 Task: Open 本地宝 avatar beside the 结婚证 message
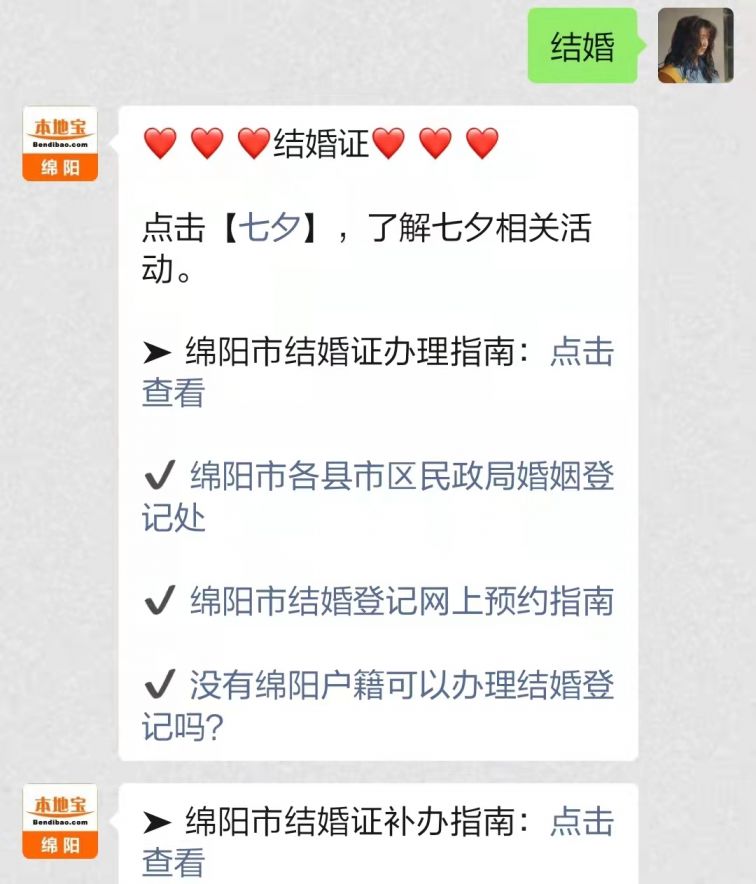[60, 144]
